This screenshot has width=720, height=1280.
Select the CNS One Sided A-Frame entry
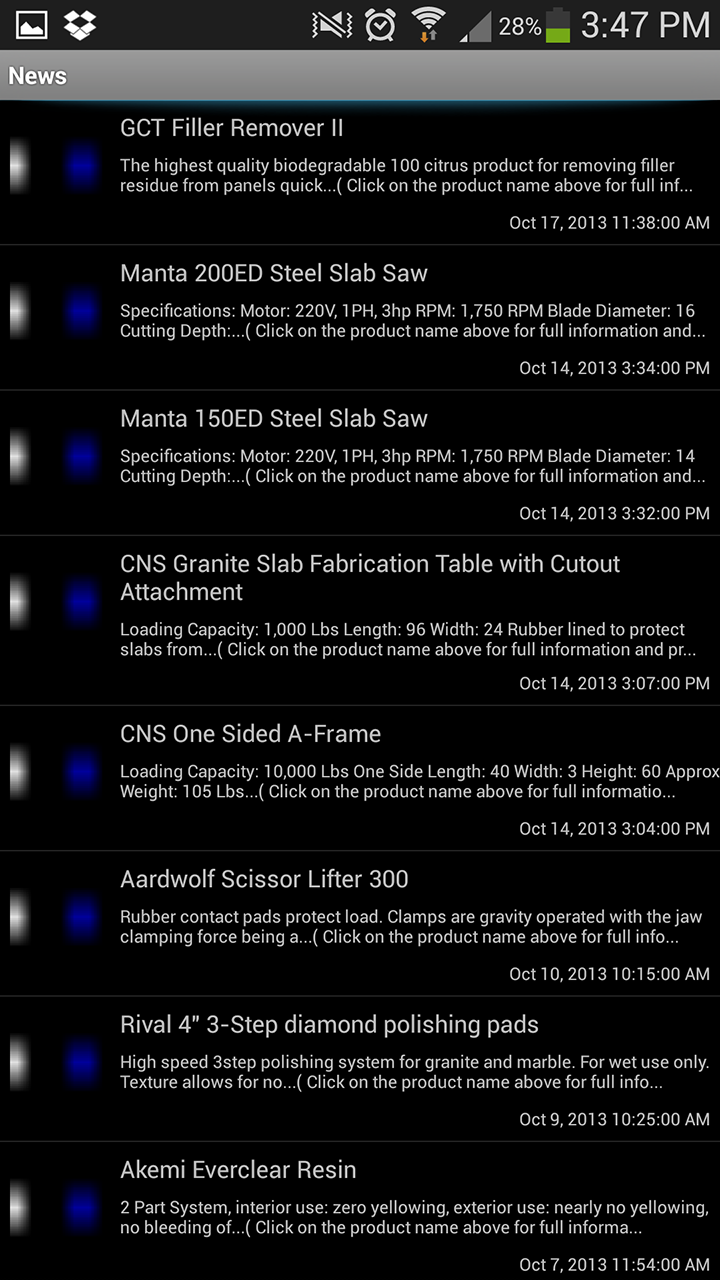(250, 734)
